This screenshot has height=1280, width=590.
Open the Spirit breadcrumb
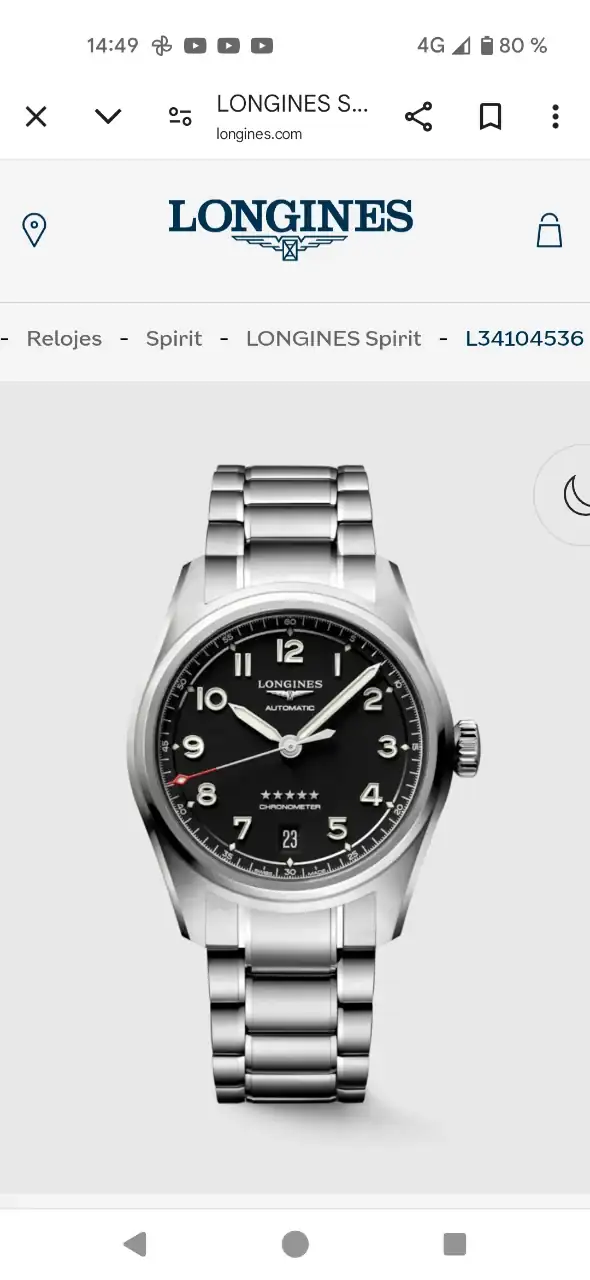[174, 338]
